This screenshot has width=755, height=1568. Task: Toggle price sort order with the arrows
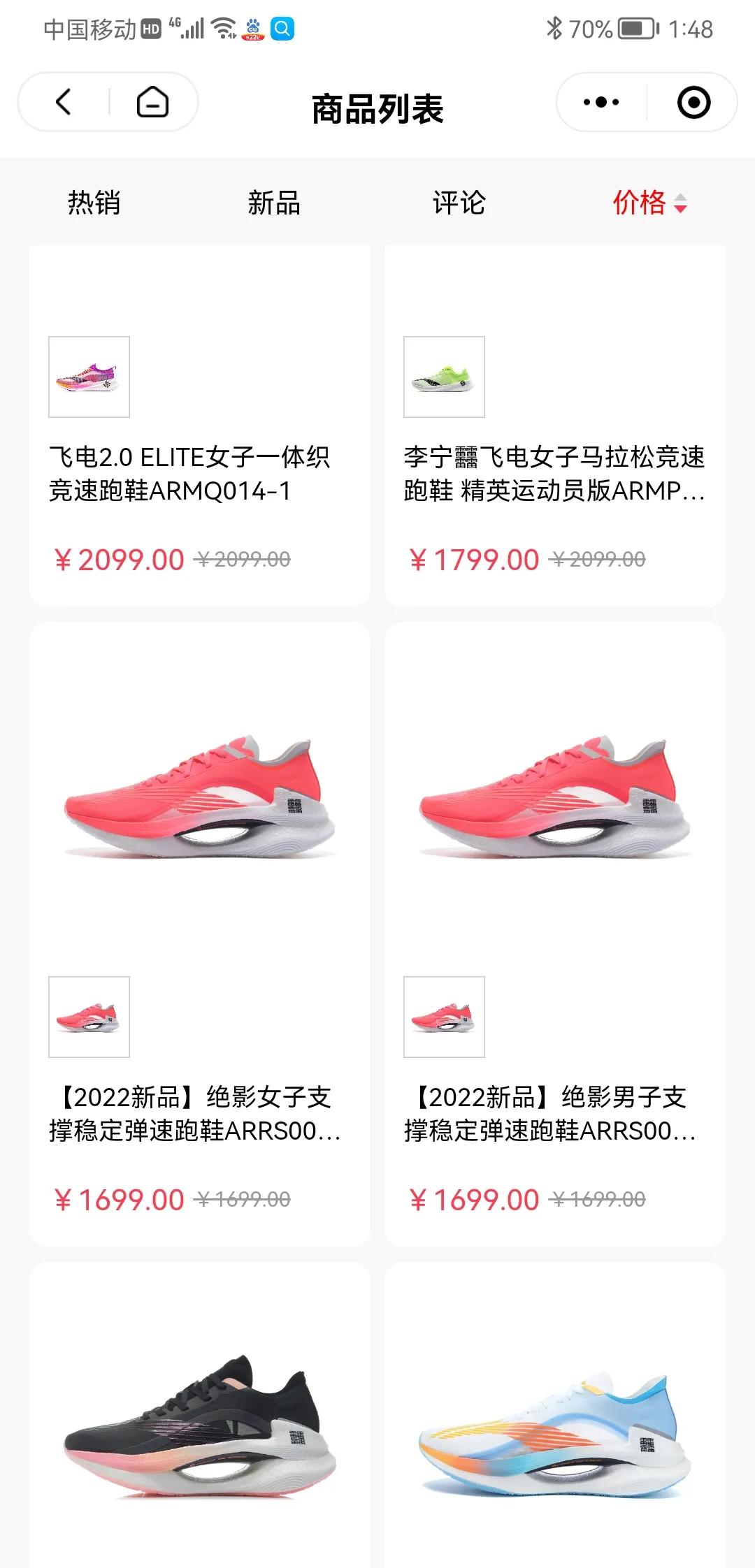(x=681, y=205)
